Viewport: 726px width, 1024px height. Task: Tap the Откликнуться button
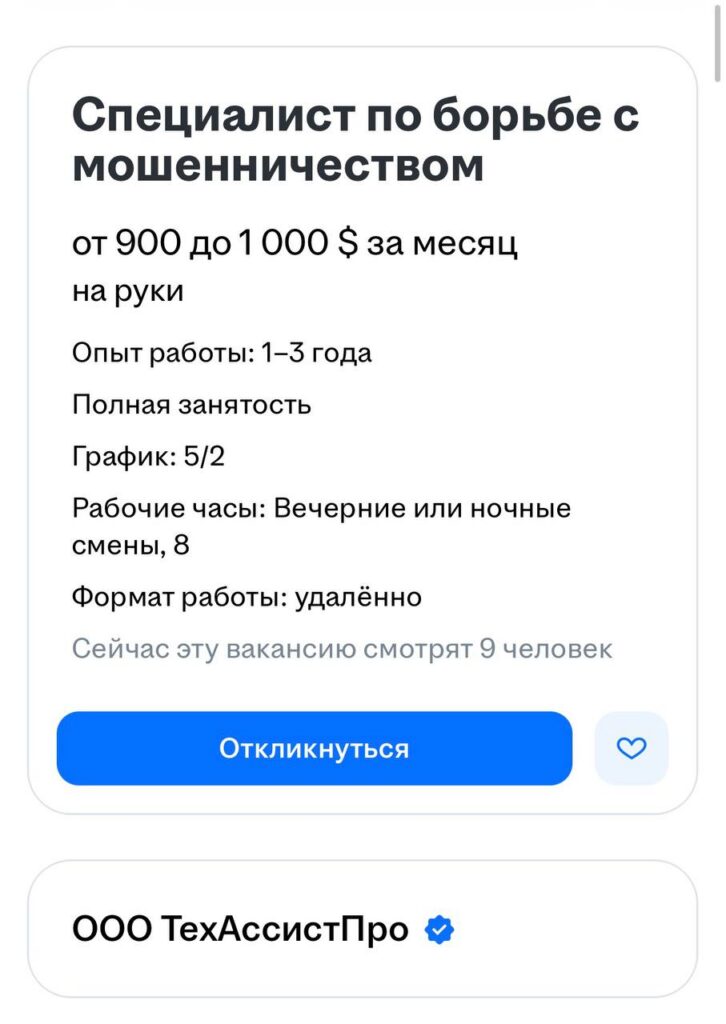[x=314, y=748]
